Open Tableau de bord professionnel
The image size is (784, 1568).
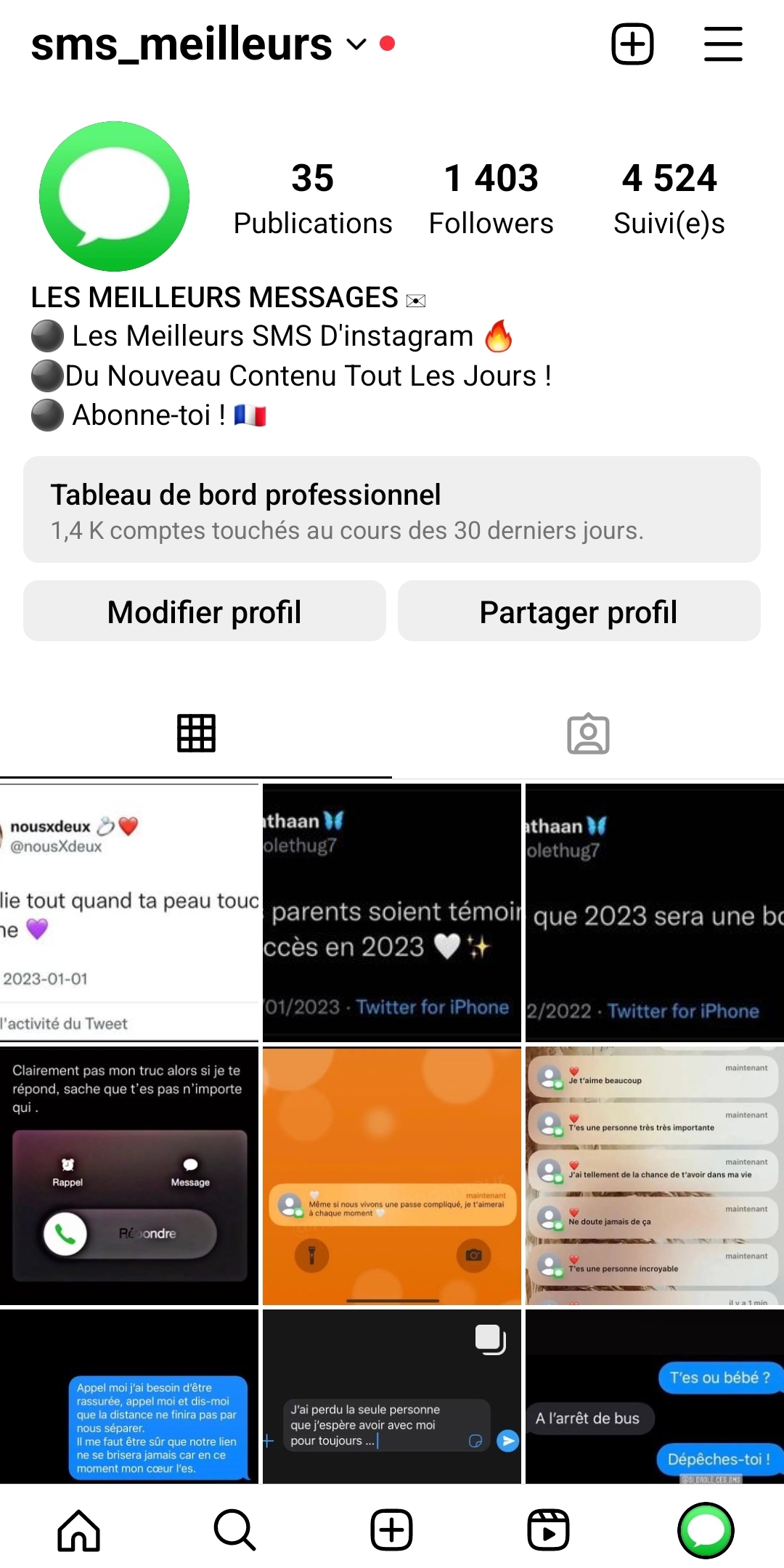click(392, 510)
